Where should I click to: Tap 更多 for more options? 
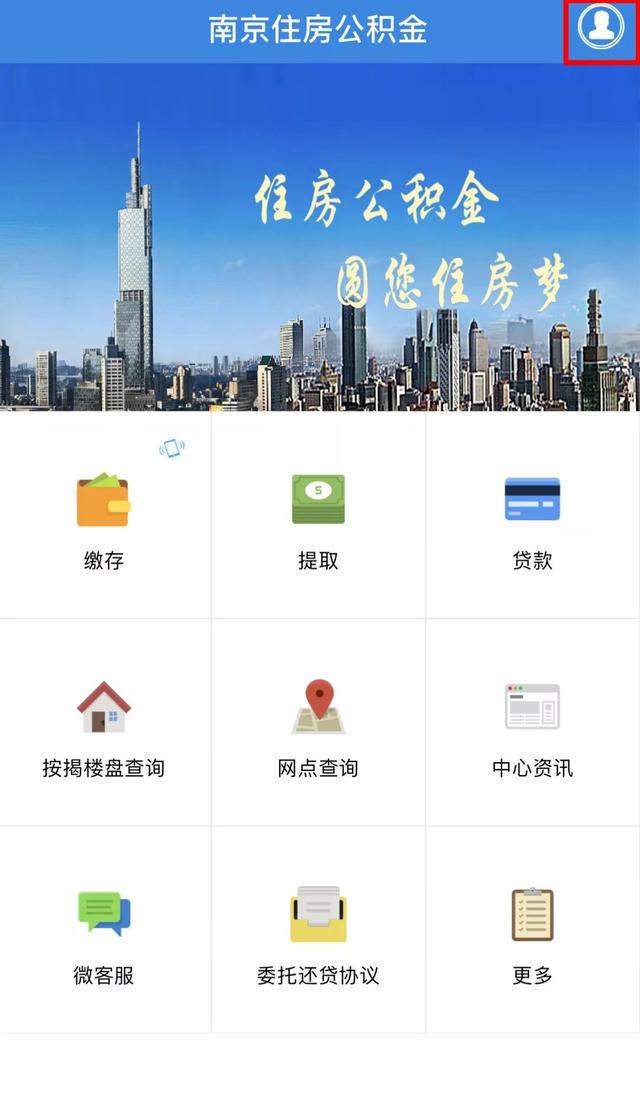coord(533,931)
